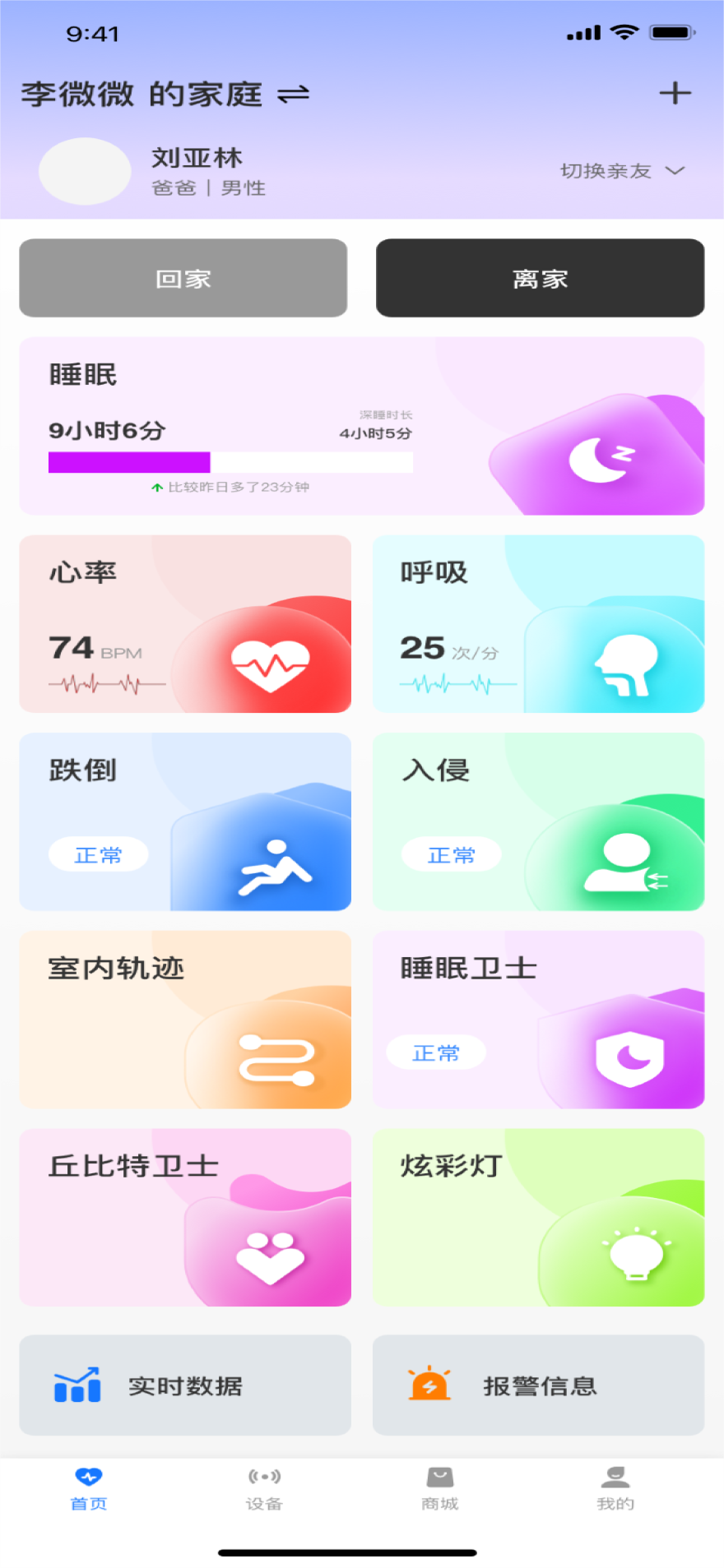Enable away mode with the 离家 button
This screenshot has width=724, height=1568.
click(x=540, y=278)
